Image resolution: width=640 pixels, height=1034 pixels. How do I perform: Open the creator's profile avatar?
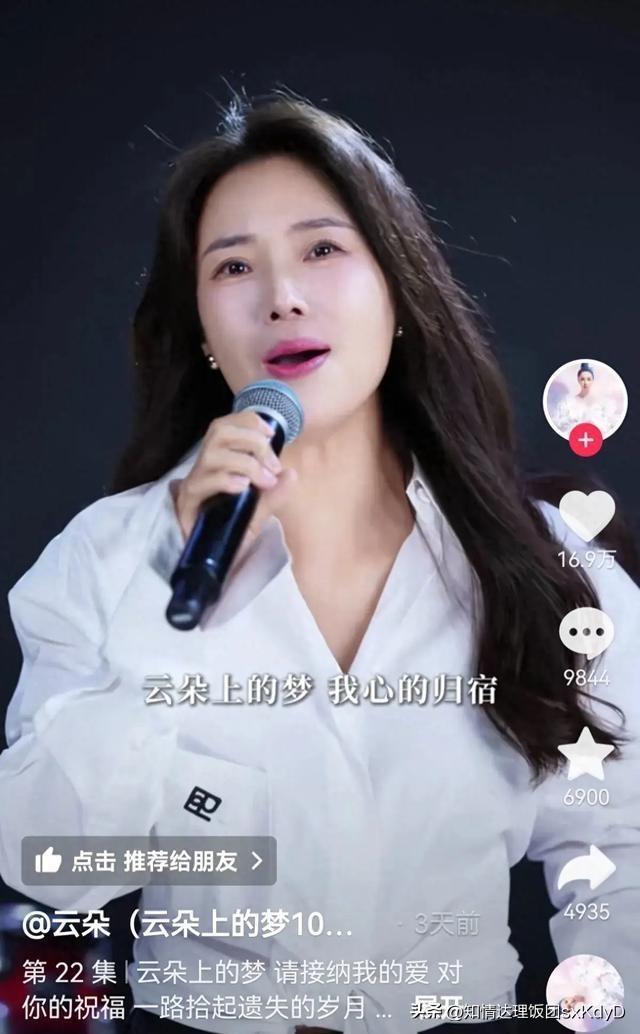(585, 398)
